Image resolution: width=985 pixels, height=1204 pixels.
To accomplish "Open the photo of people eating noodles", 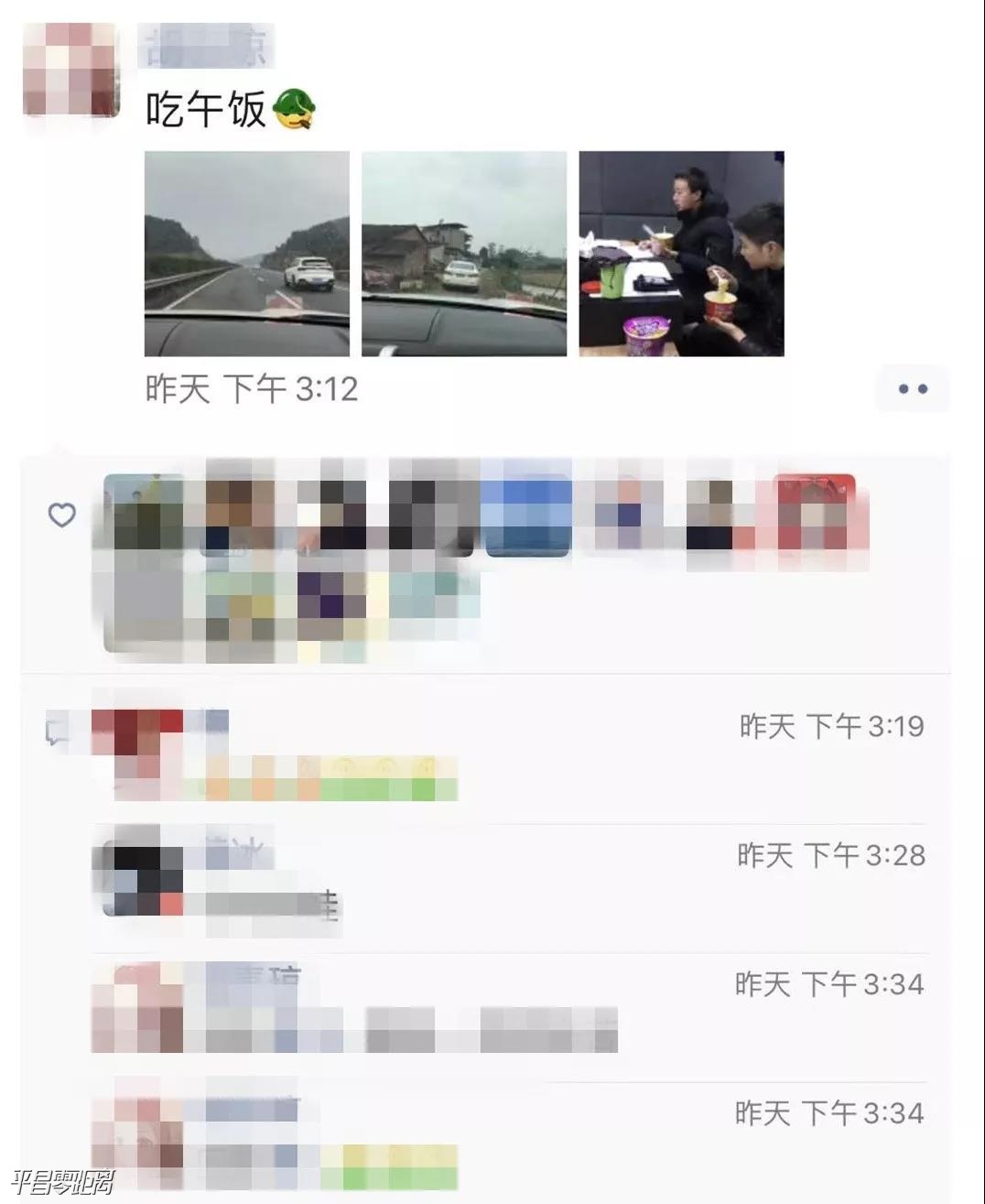I will point(681,254).
